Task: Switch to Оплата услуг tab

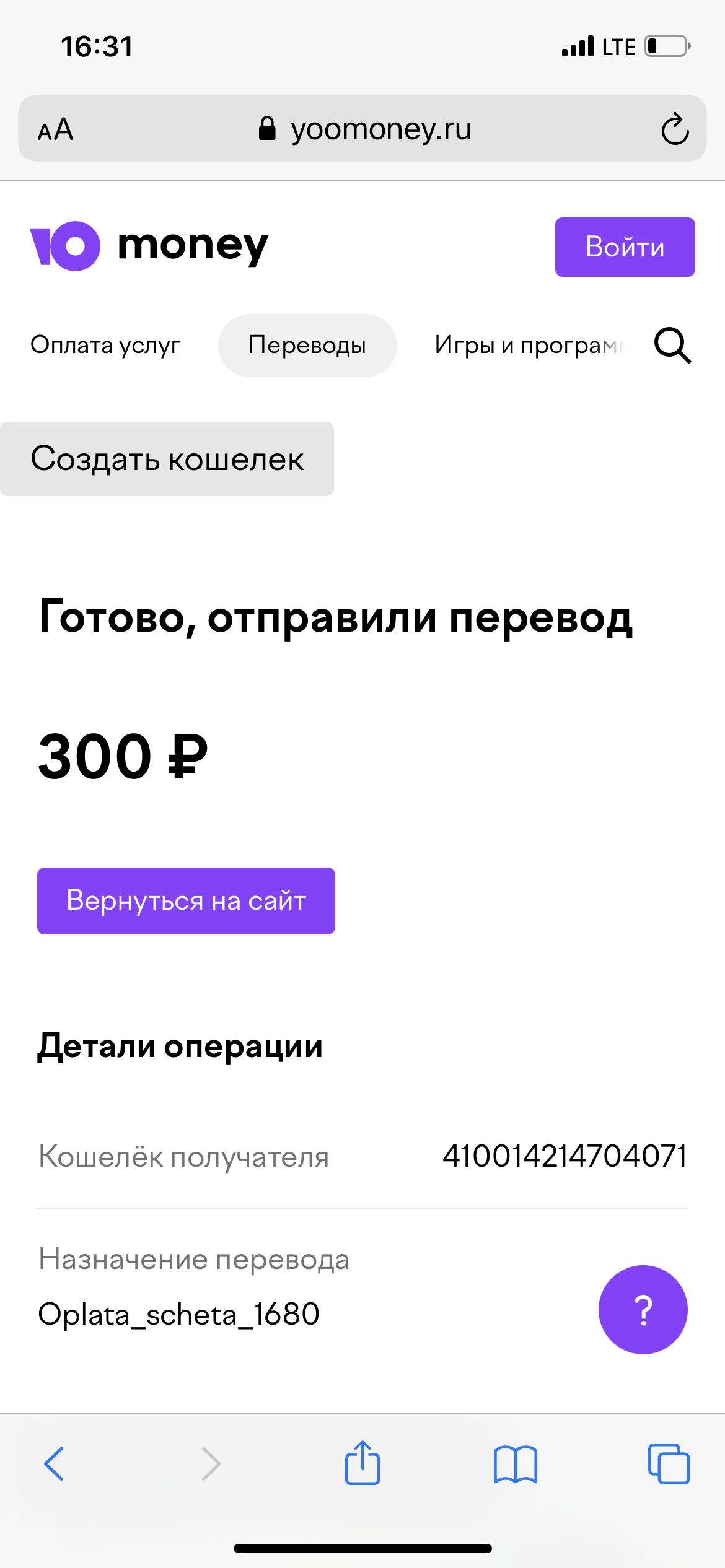Action: pos(105,346)
